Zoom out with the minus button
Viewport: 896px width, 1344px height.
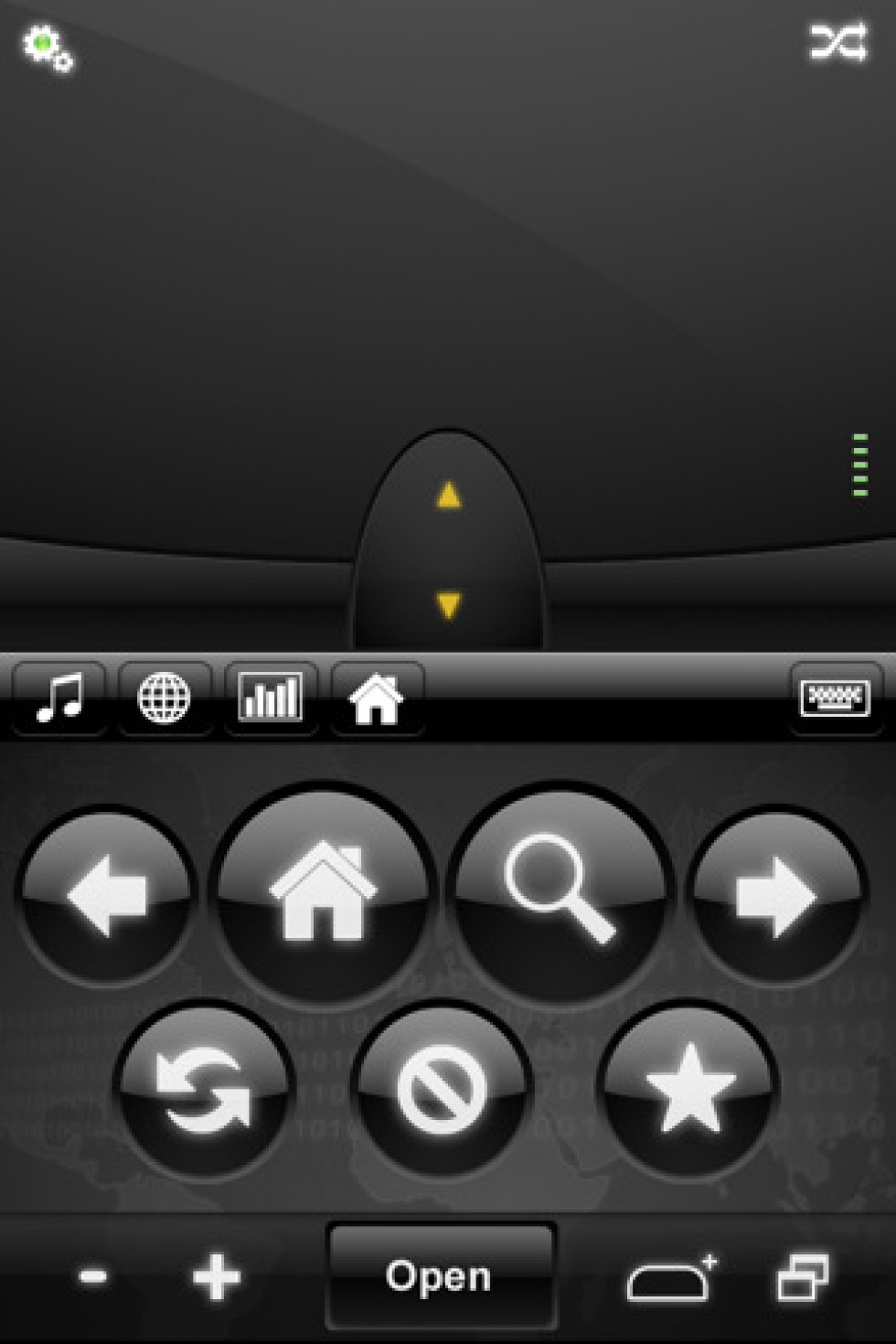click(93, 1276)
